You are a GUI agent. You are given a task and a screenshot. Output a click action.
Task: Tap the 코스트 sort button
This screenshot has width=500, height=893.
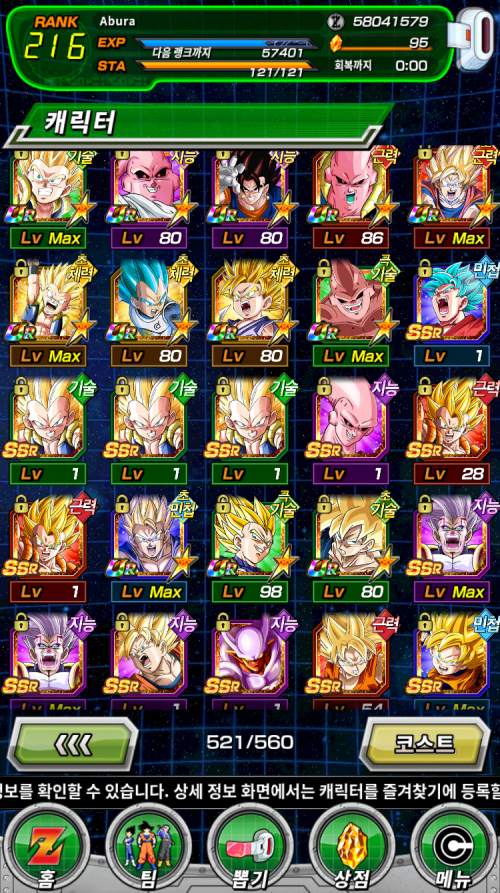pyautogui.click(x=425, y=744)
